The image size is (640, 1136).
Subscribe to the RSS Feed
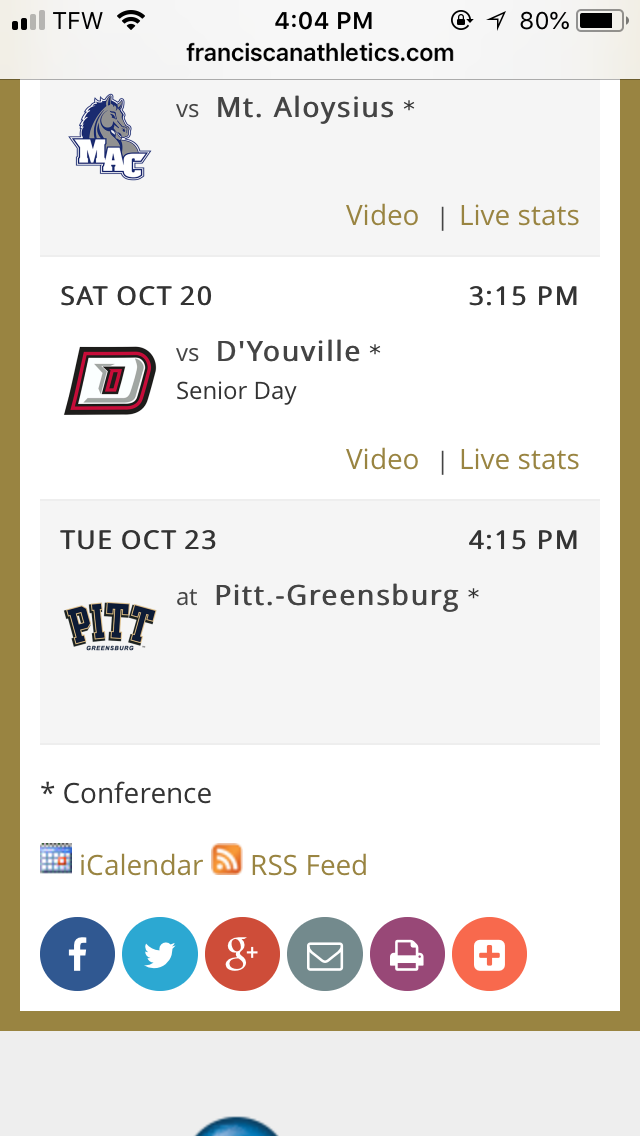(308, 864)
